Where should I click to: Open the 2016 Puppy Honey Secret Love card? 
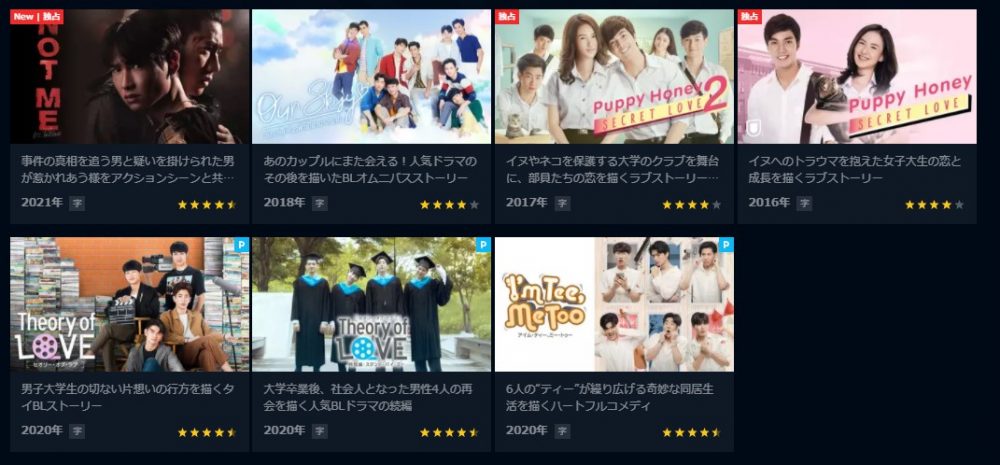[857, 78]
